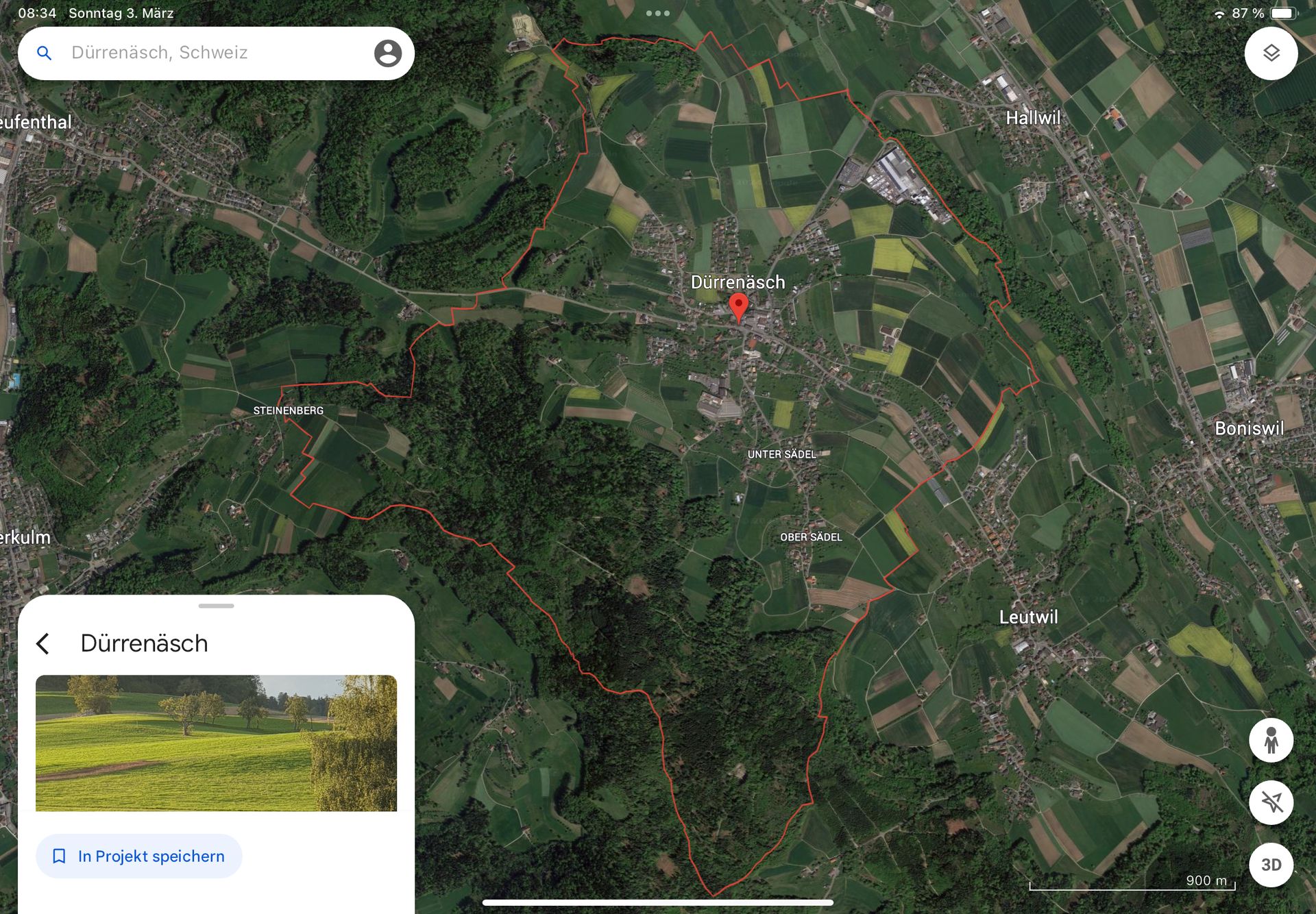
Task: Open the map layers button
Action: [x=1271, y=53]
